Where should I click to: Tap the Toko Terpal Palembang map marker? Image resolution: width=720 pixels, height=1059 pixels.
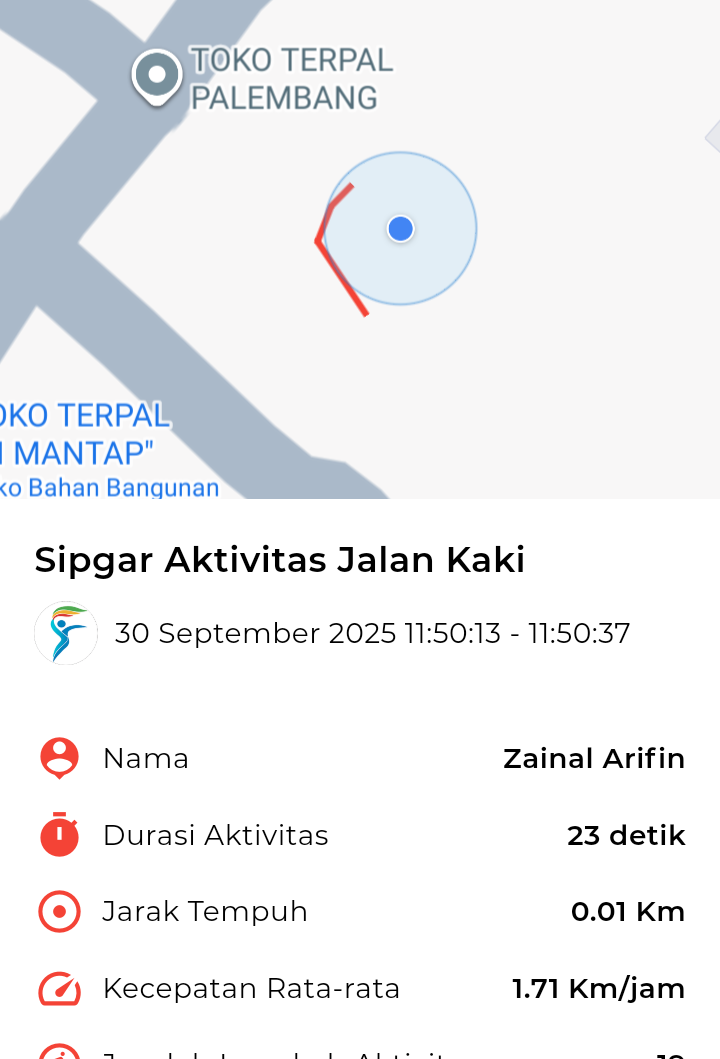157,76
